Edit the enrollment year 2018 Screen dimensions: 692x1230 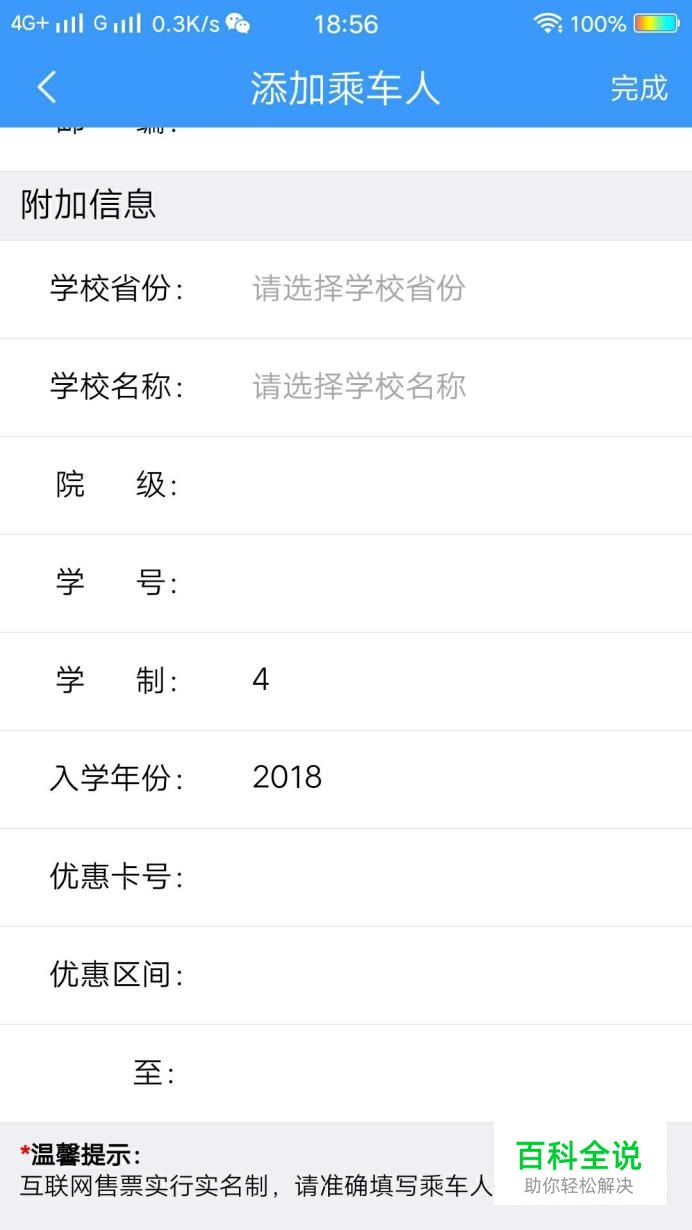click(x=346, y=779)
